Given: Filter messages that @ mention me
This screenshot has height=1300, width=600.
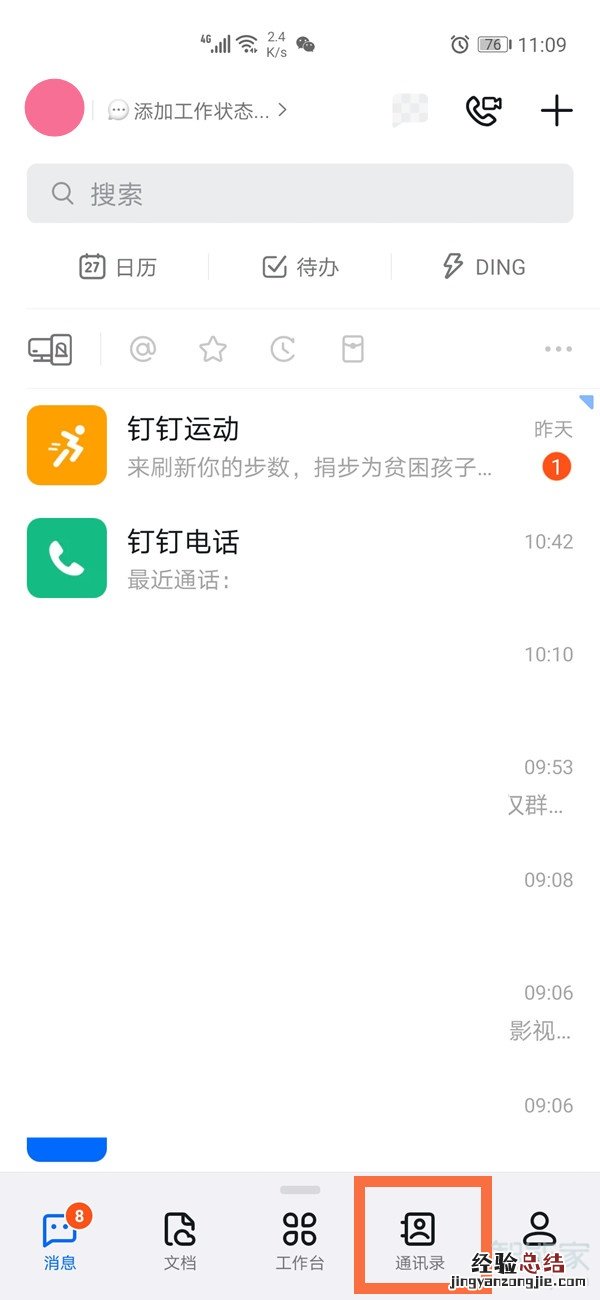Looking at the screenshot, I should pyautogui.click(x=143, y=349).
